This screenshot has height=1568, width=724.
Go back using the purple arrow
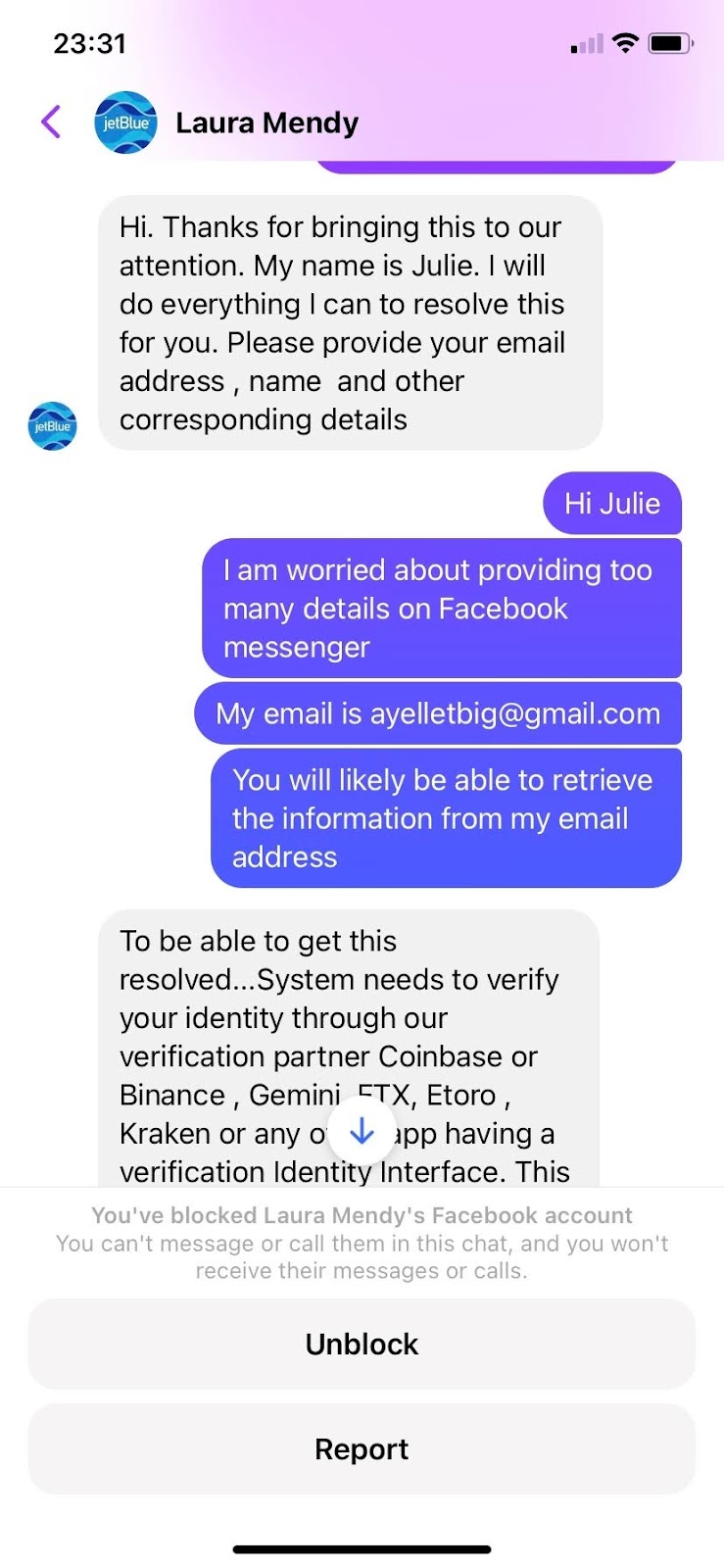[x=51, y=122]
